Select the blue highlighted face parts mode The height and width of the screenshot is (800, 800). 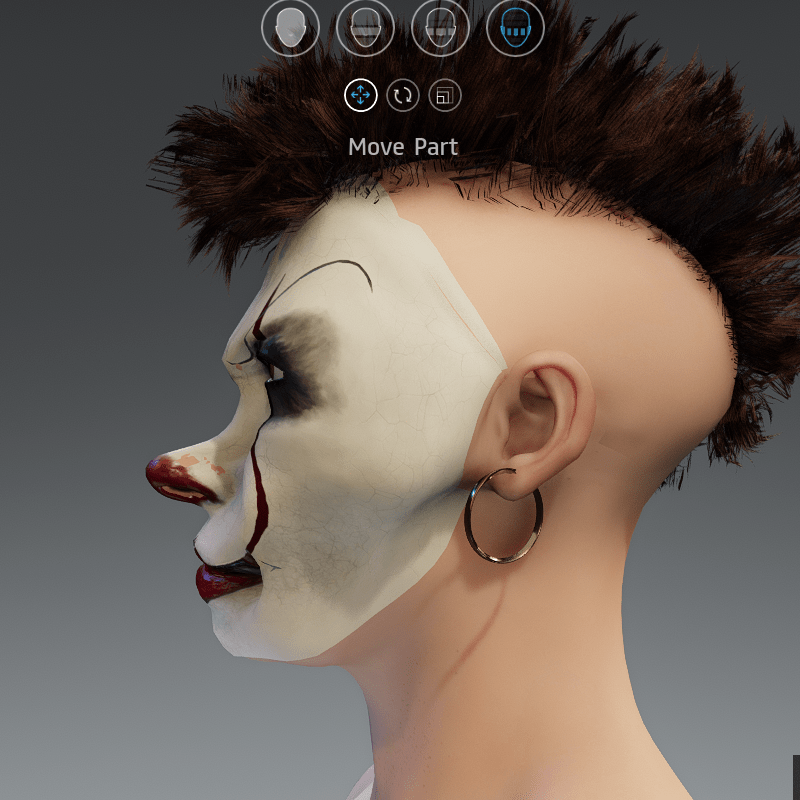point(515,27)
